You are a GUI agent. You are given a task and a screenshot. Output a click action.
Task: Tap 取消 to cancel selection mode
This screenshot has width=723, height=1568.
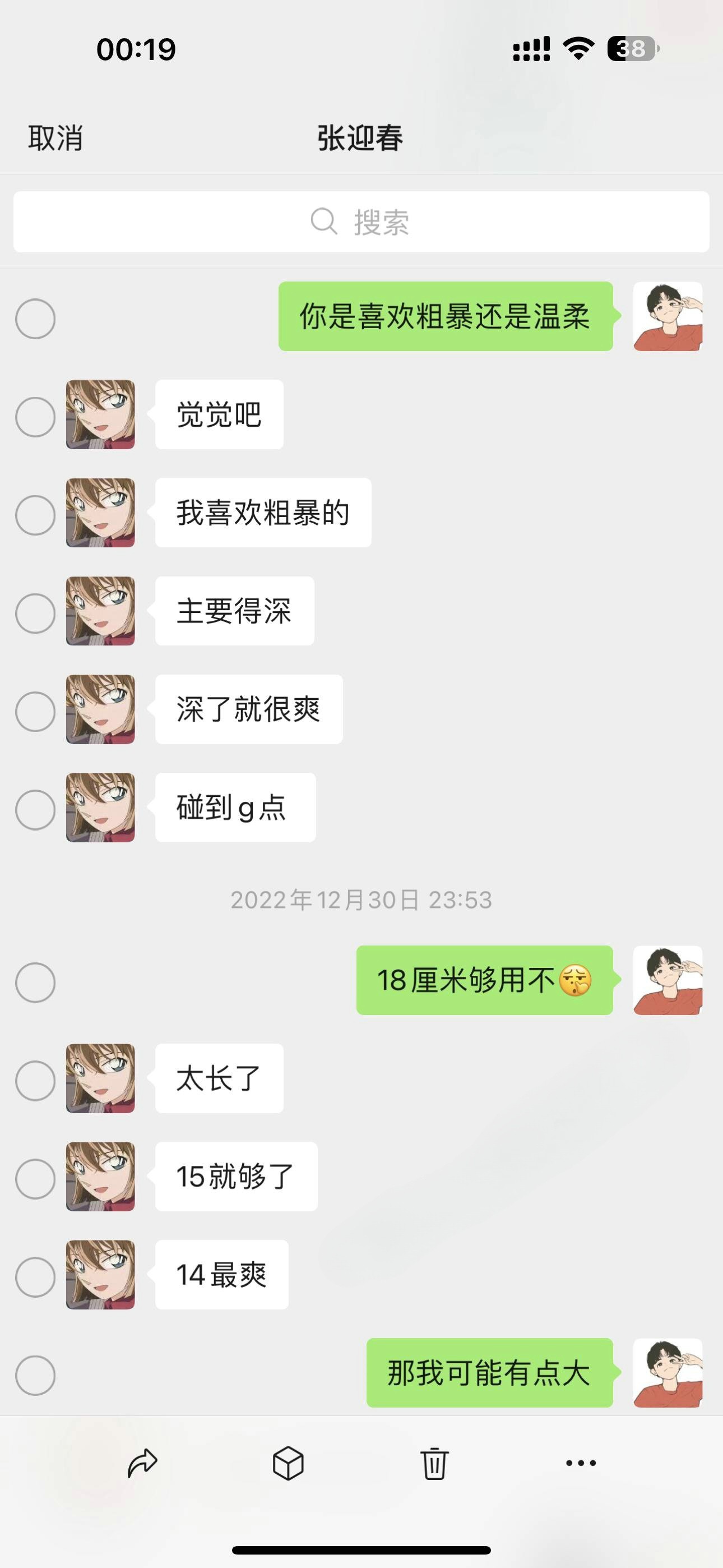[x=55, y=138]
